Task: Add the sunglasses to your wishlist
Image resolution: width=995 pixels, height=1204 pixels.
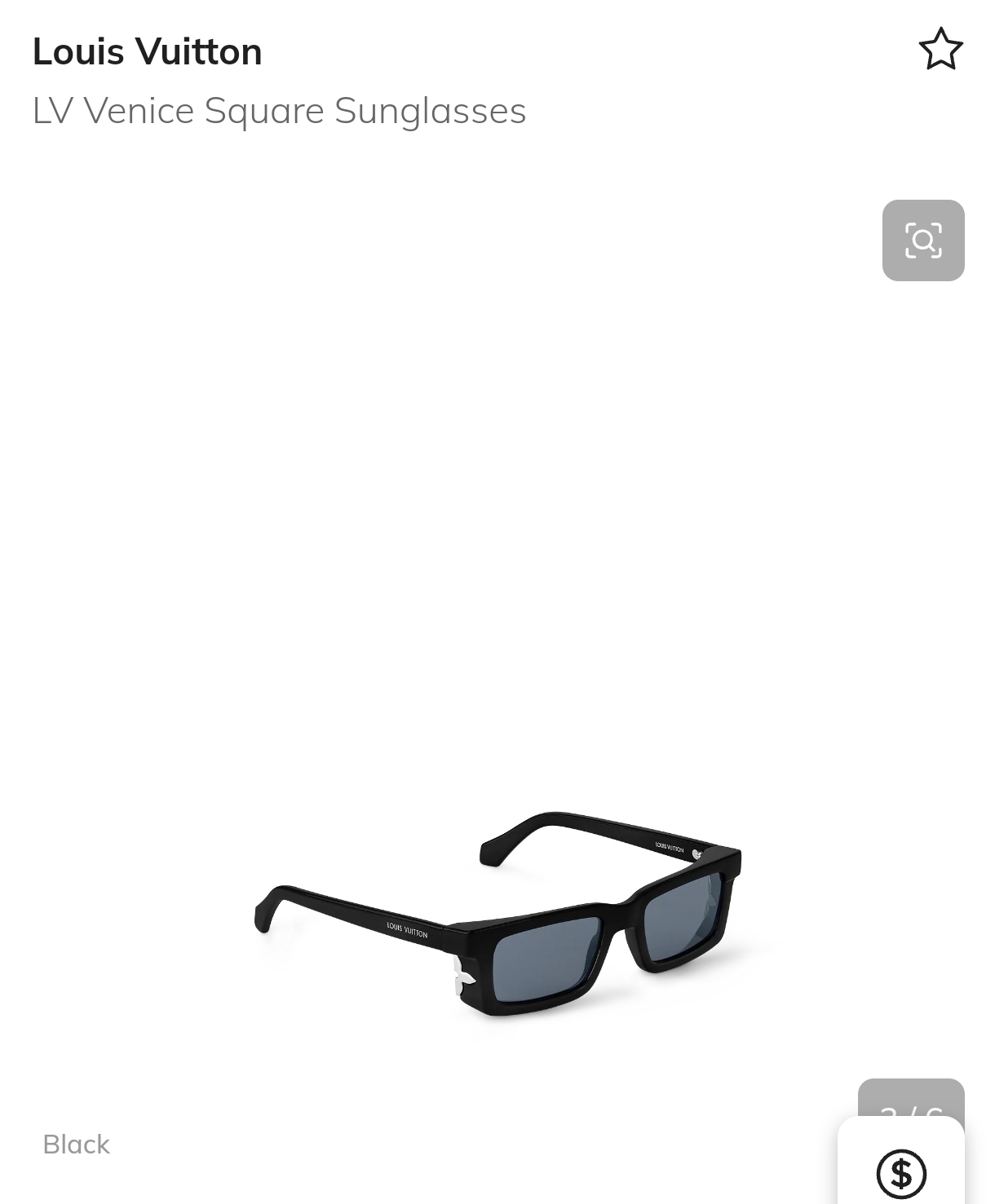Action: click(x=940, y=50)
